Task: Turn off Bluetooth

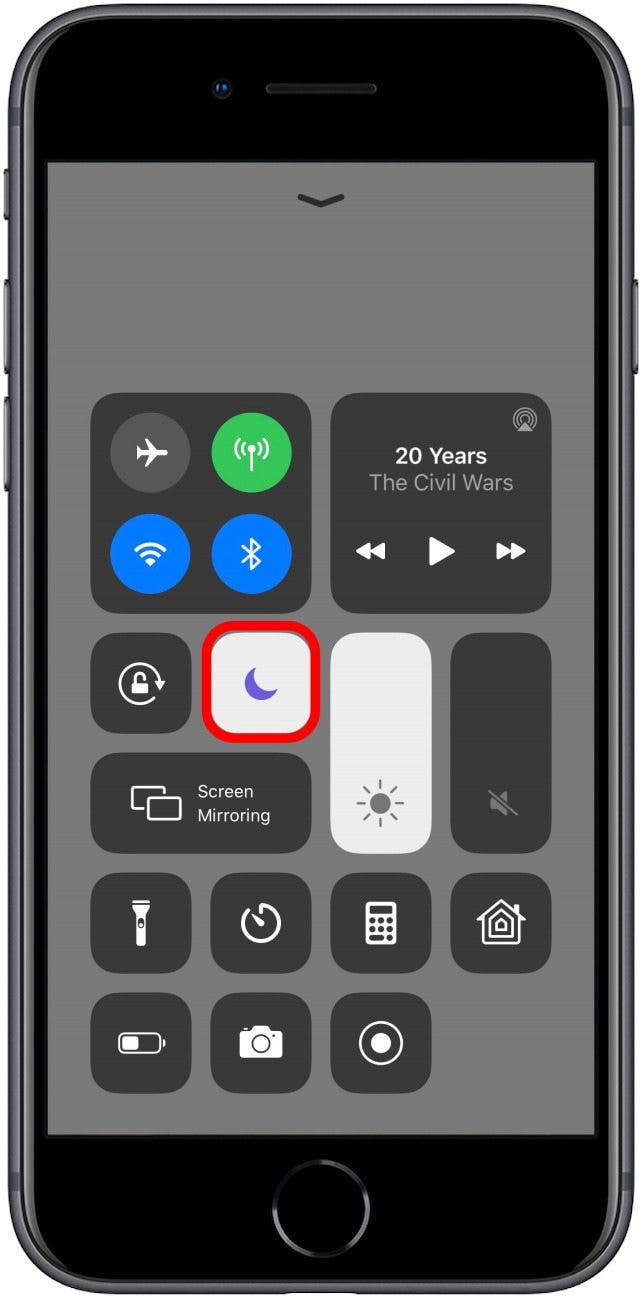Action: click(x=251, y=554)
